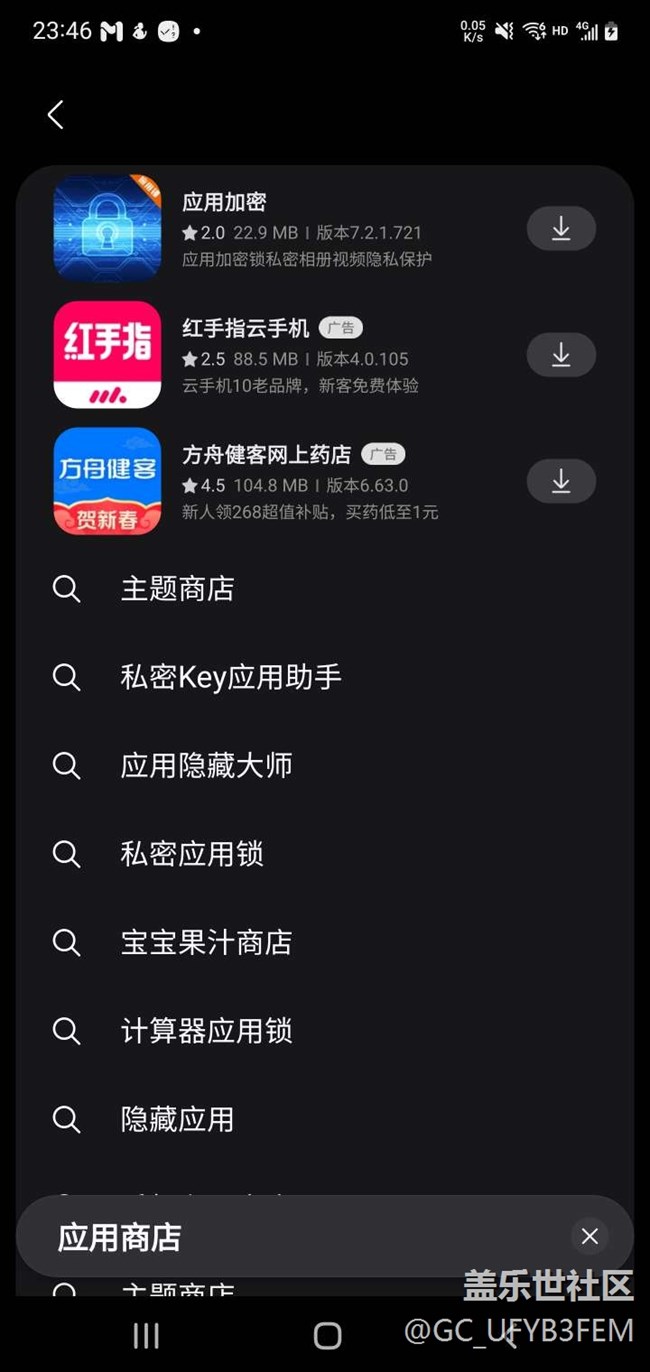Pick the 计算器应用锁 suggestion

(x=206, y=1031)
